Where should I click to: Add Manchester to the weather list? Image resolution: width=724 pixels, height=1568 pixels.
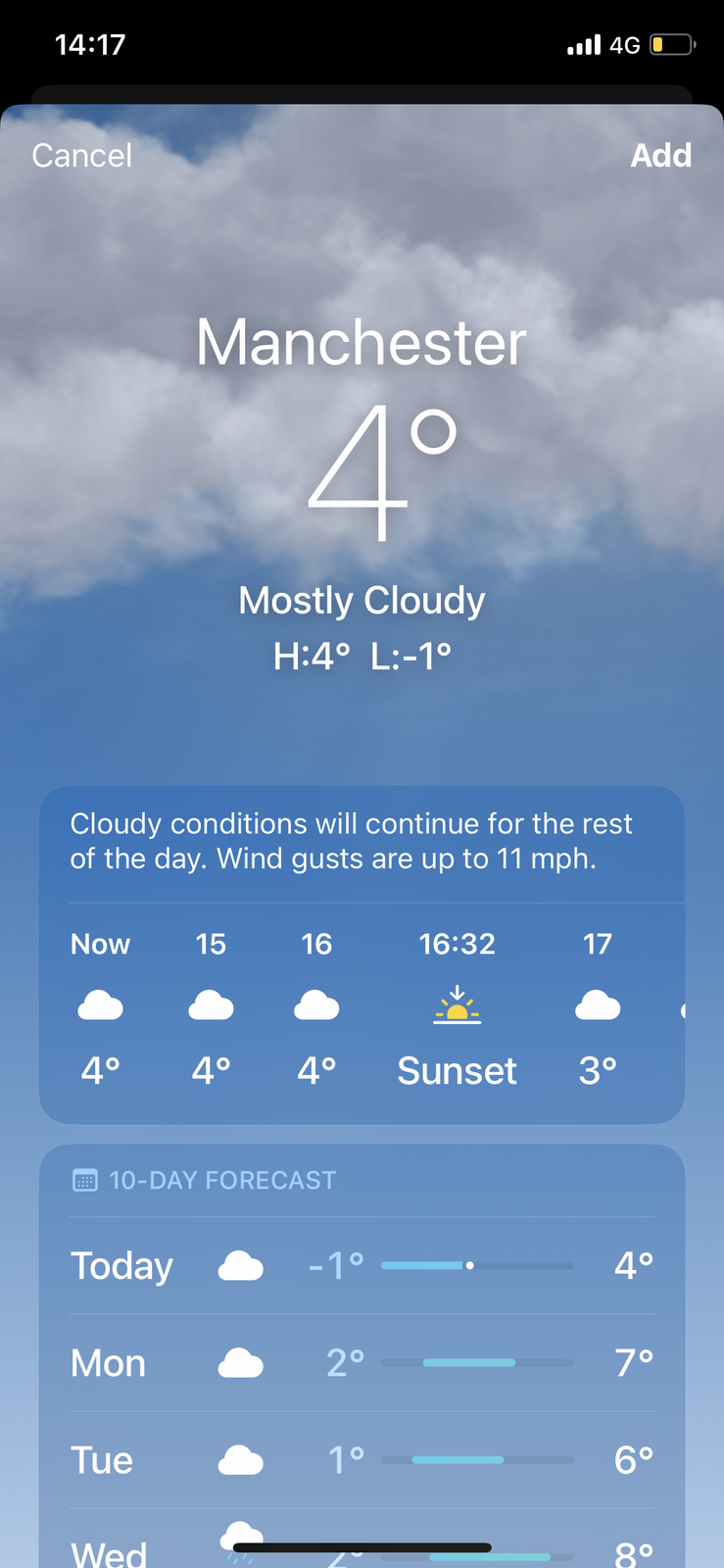point(660,156)
